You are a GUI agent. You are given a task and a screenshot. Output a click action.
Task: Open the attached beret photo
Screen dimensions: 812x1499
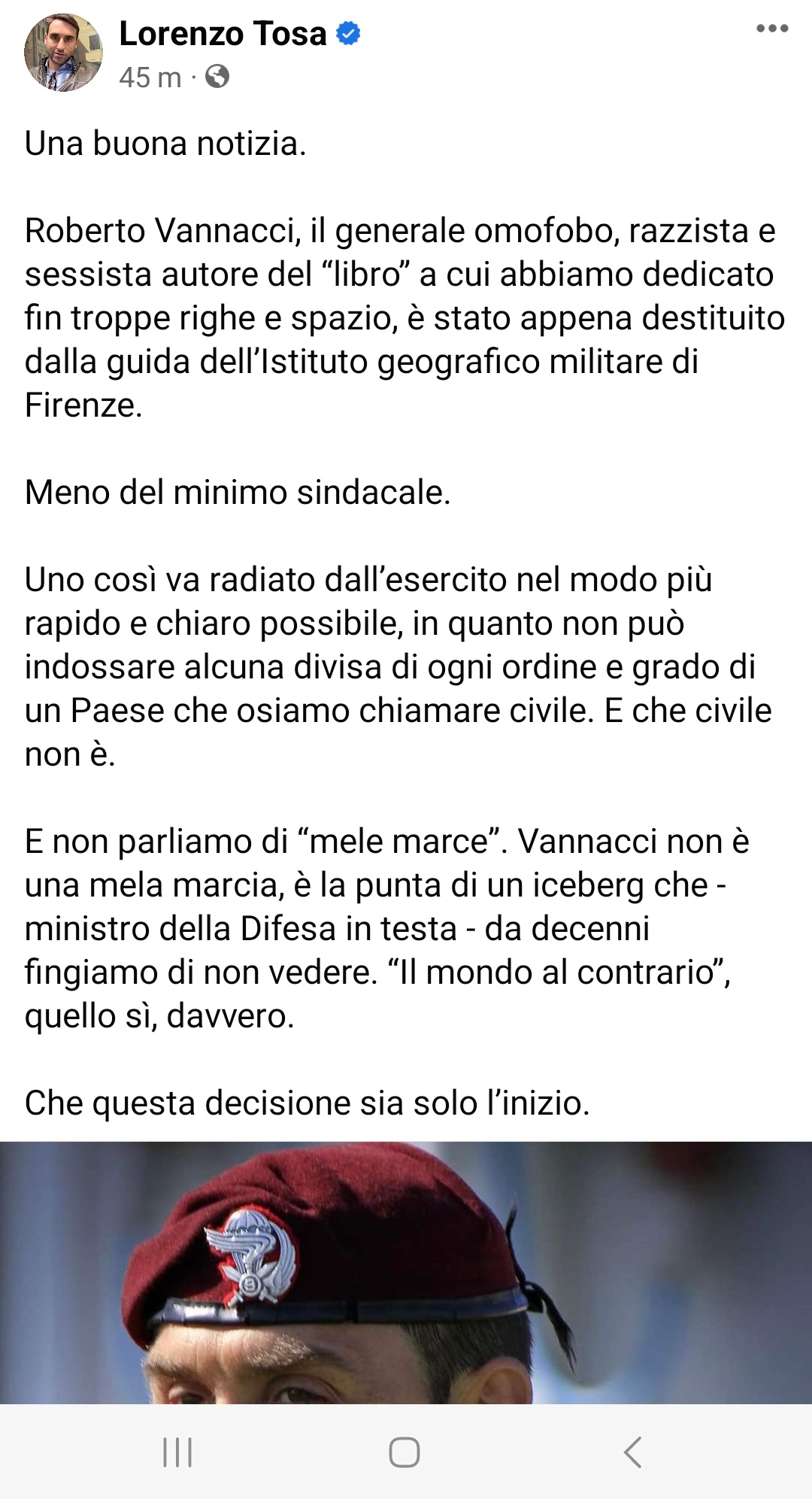point(406,1273)
